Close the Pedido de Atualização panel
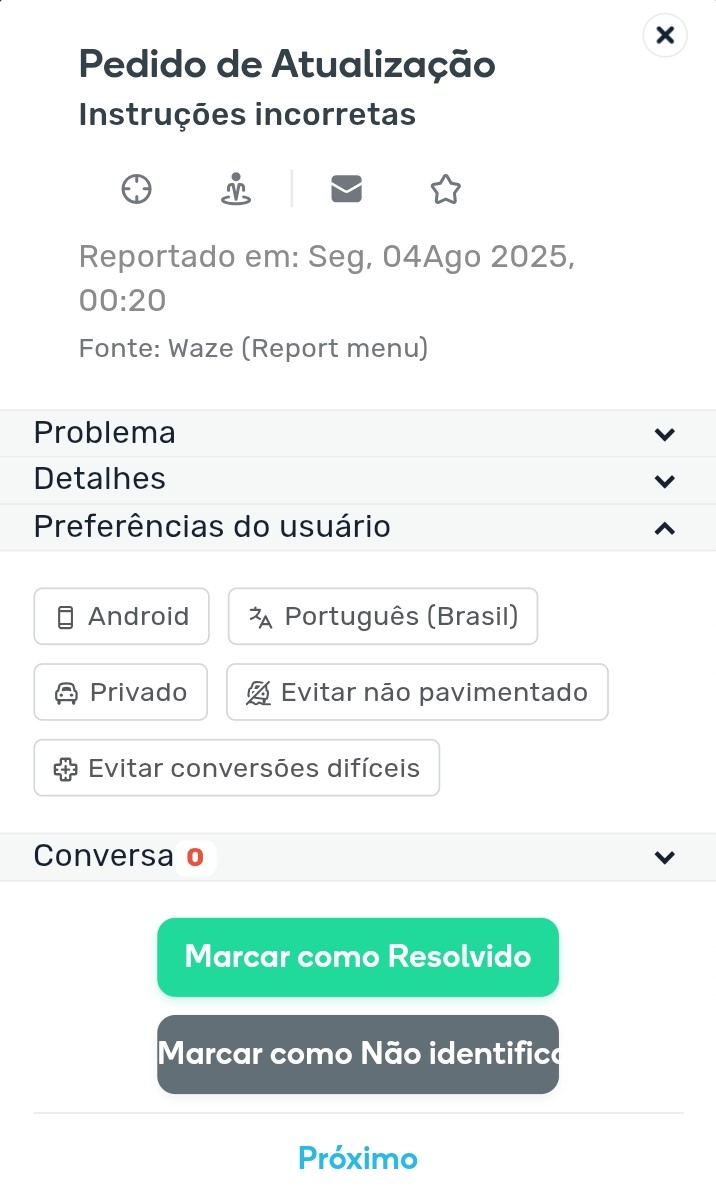 coord(665,37)
